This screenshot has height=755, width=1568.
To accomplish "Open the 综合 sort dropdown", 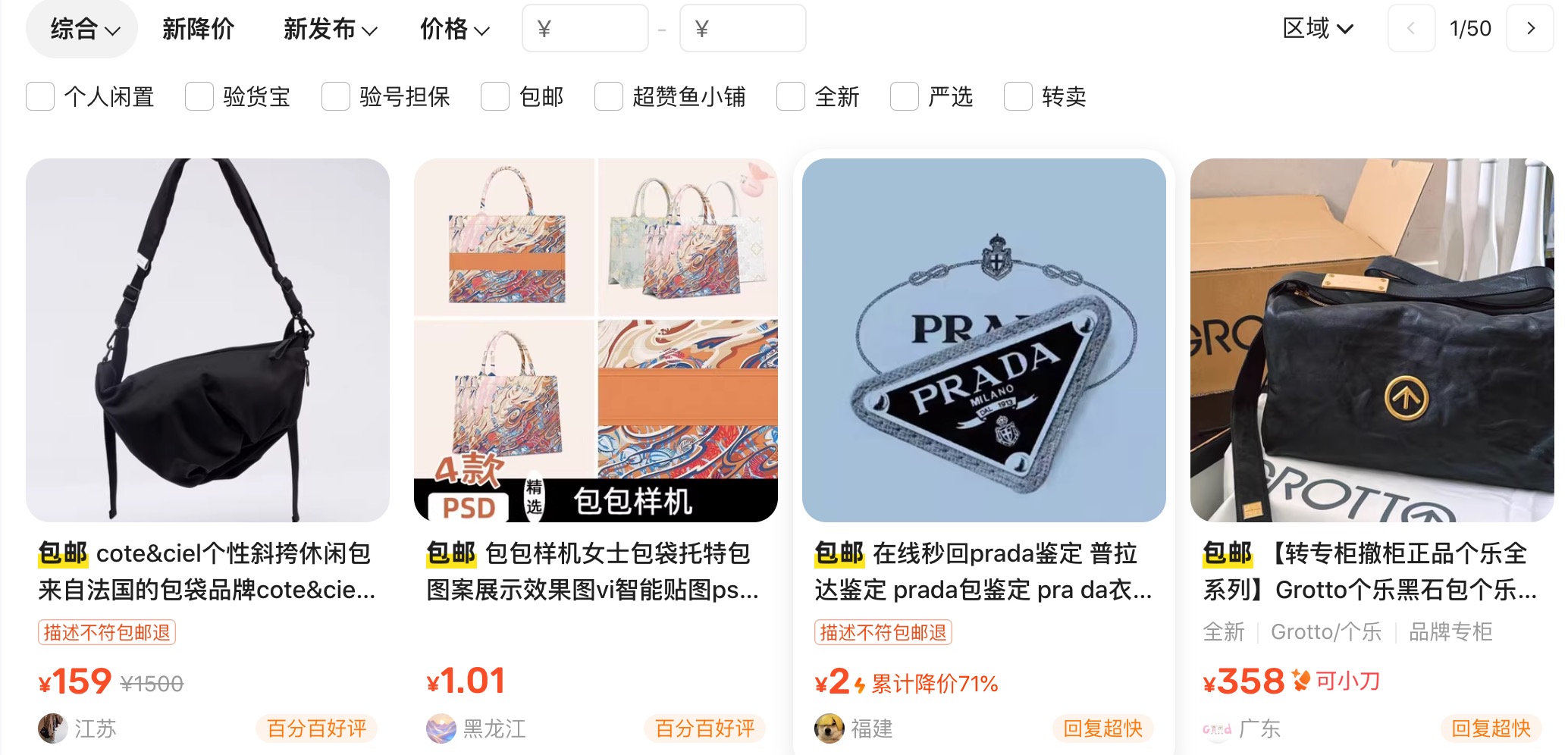I will click(x=83, y=30).
